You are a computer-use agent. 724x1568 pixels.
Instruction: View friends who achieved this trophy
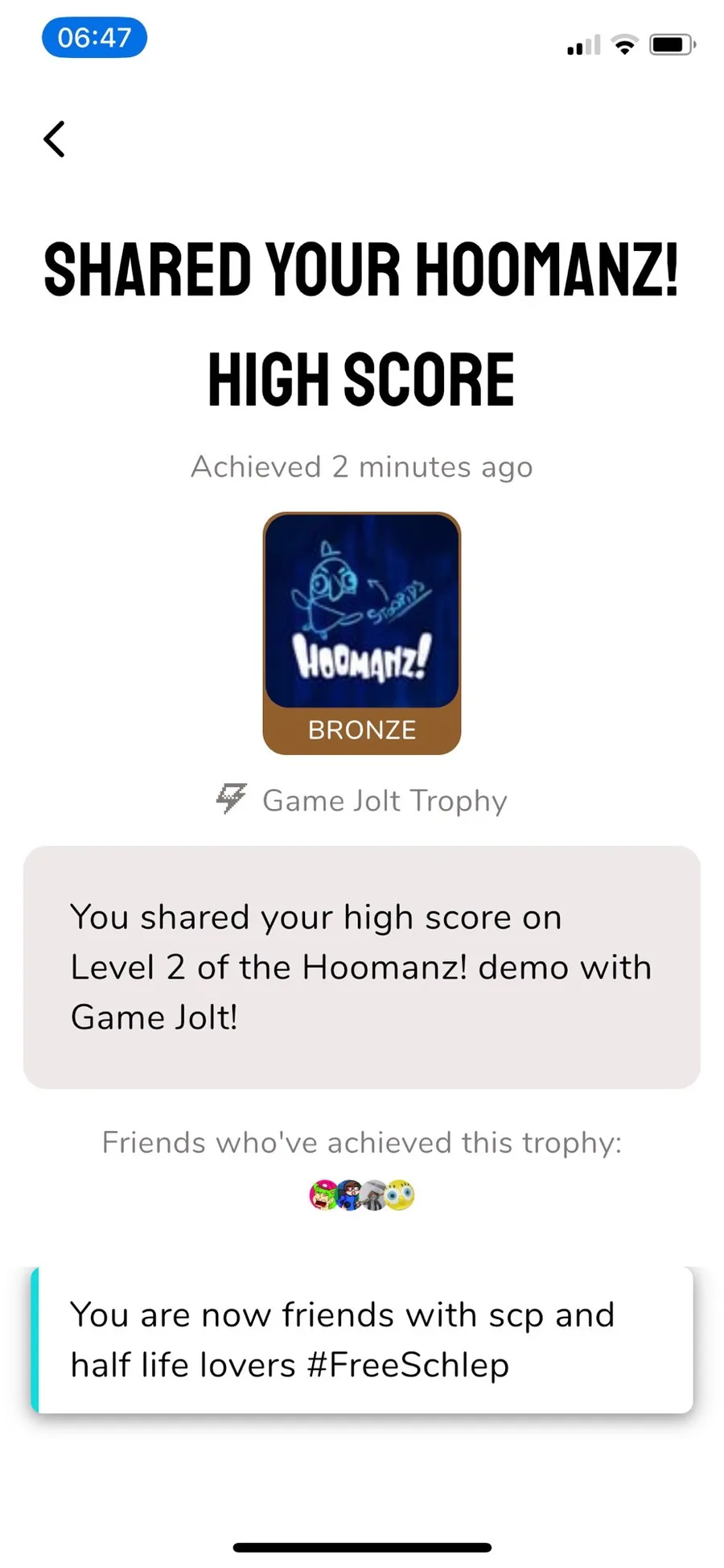pyautogui.click(x=361, y=1195)
